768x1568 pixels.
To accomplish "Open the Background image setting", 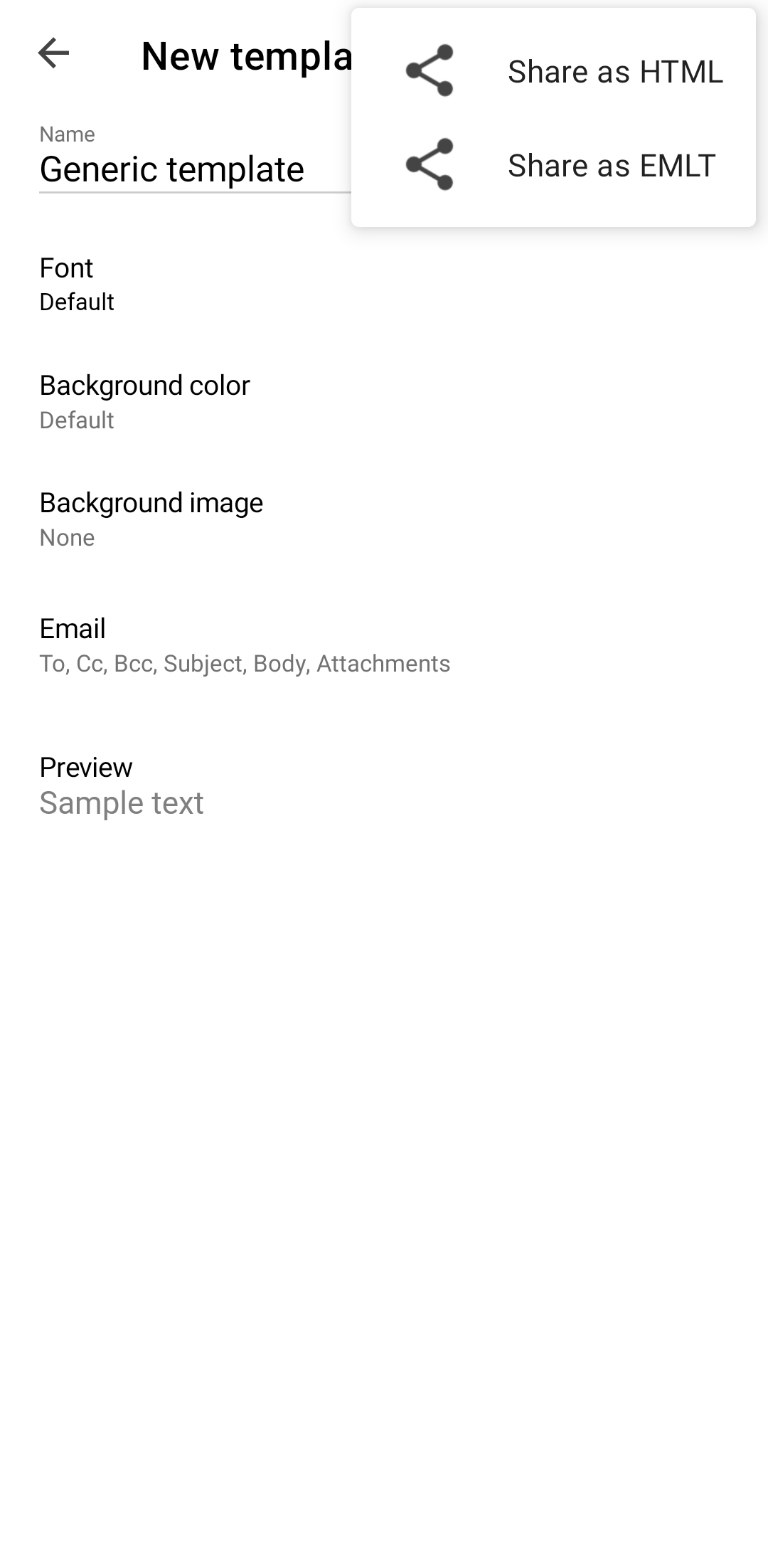I will 384,519.
